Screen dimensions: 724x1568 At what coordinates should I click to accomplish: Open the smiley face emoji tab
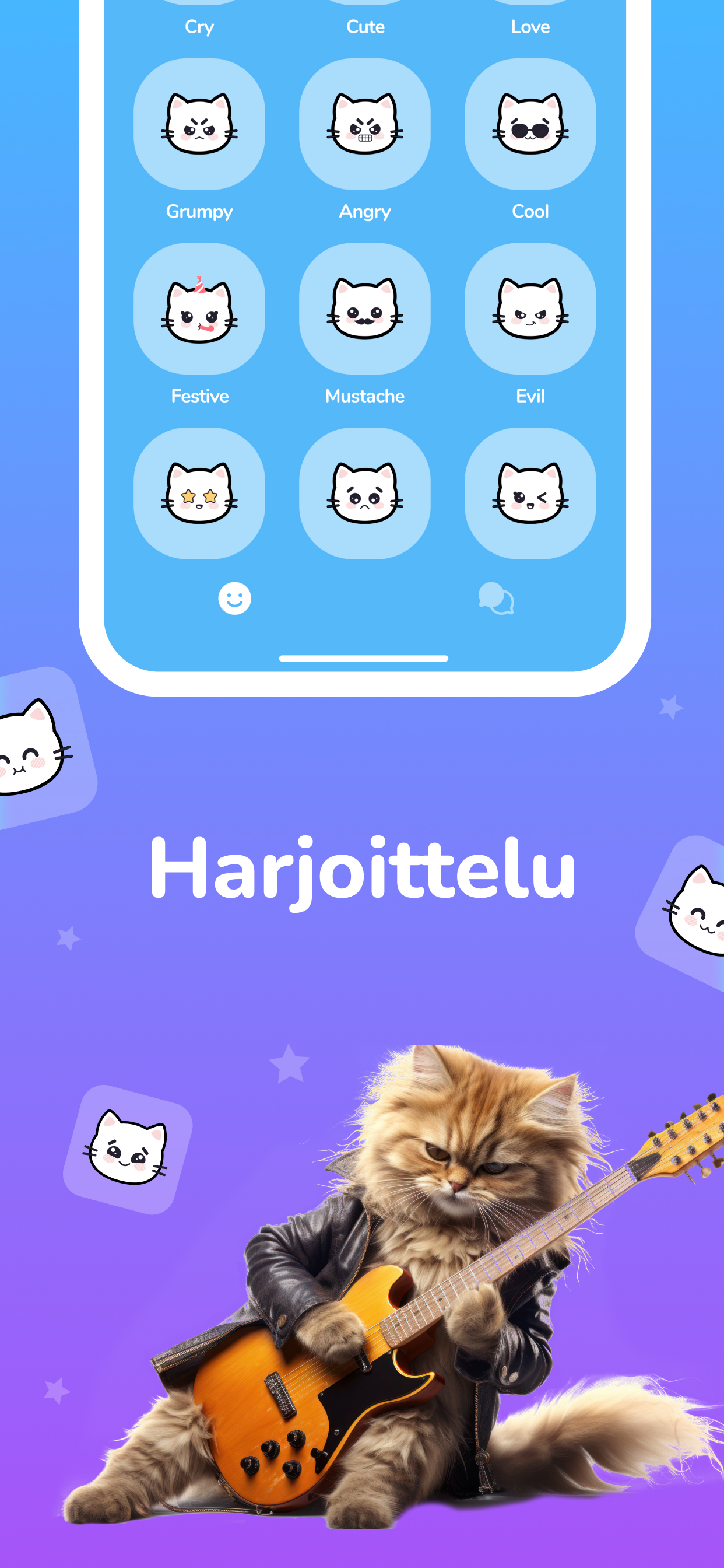click(x=236, y=599)
